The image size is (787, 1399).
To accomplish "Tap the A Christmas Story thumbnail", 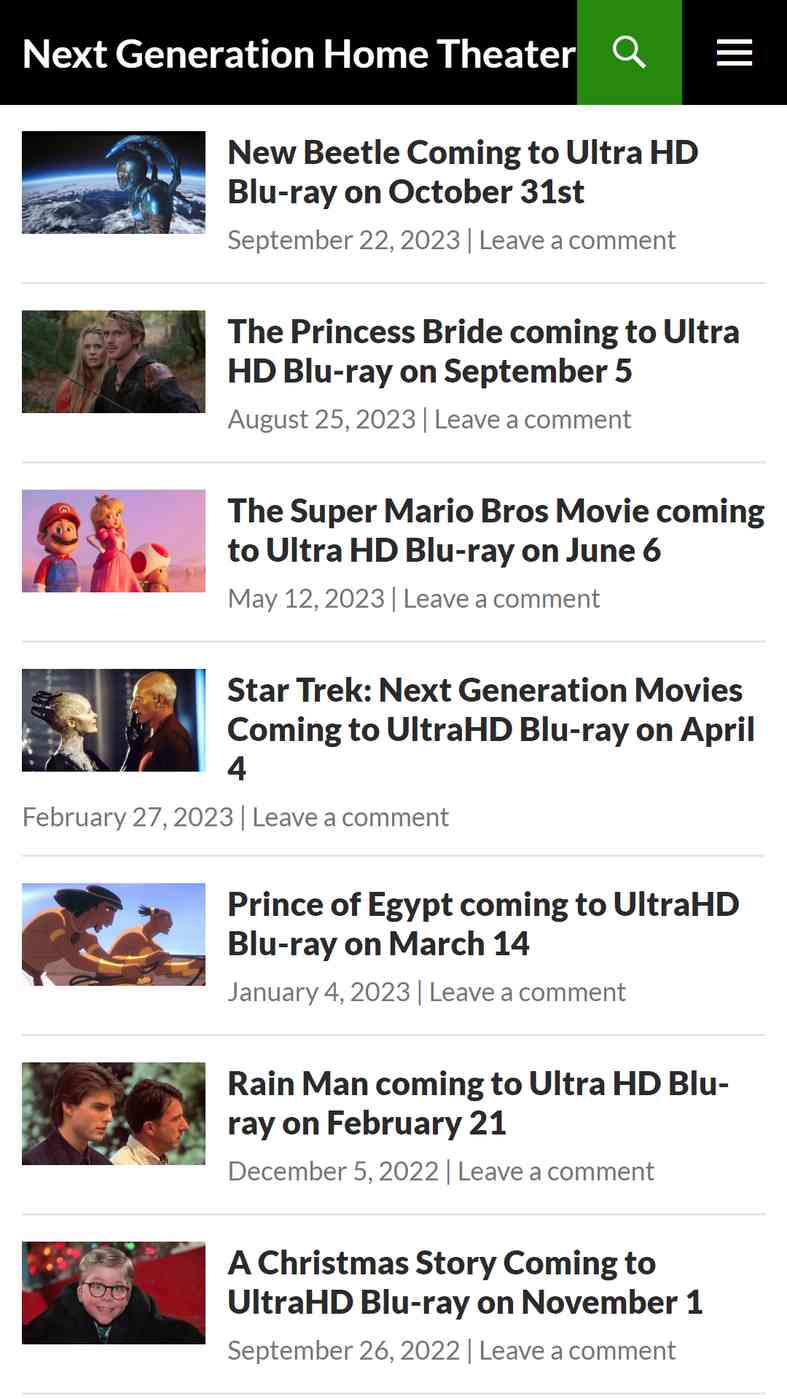I will point(114,1293).
